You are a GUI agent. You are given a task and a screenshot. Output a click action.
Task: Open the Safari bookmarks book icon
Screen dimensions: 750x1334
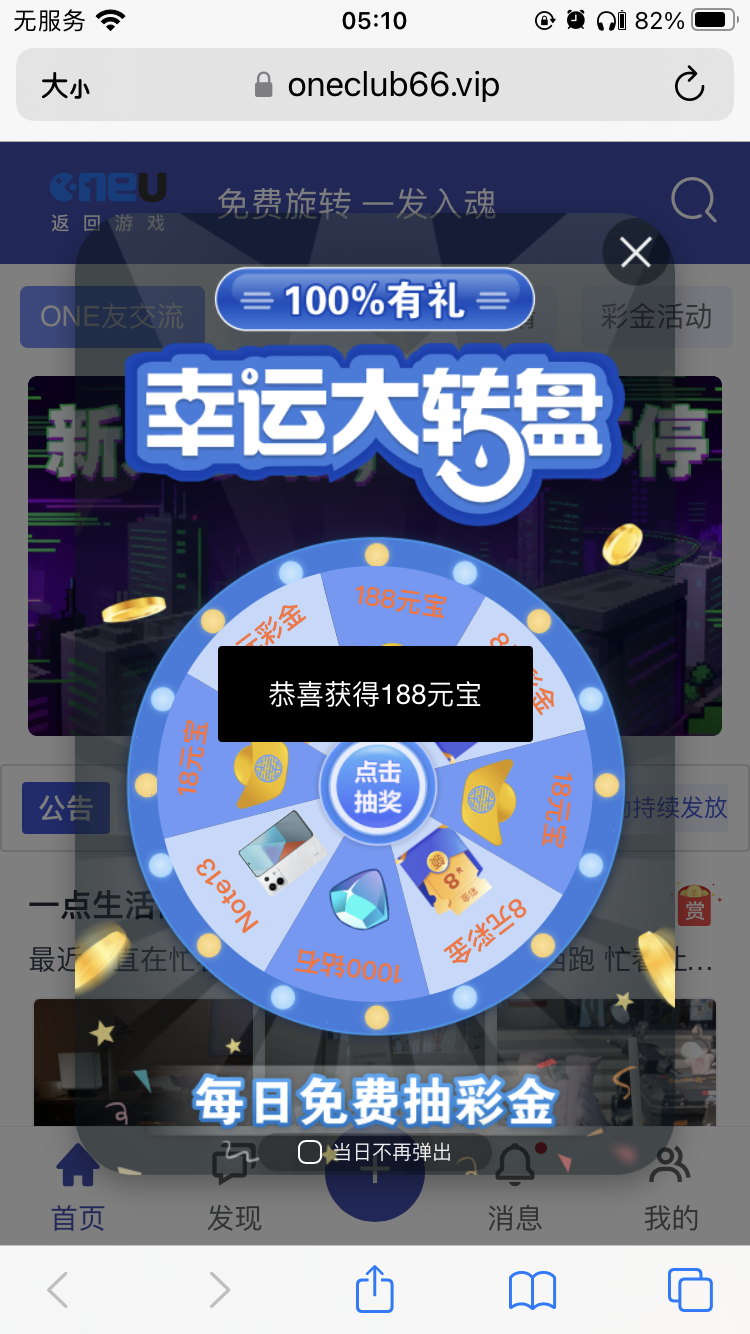530,1290
